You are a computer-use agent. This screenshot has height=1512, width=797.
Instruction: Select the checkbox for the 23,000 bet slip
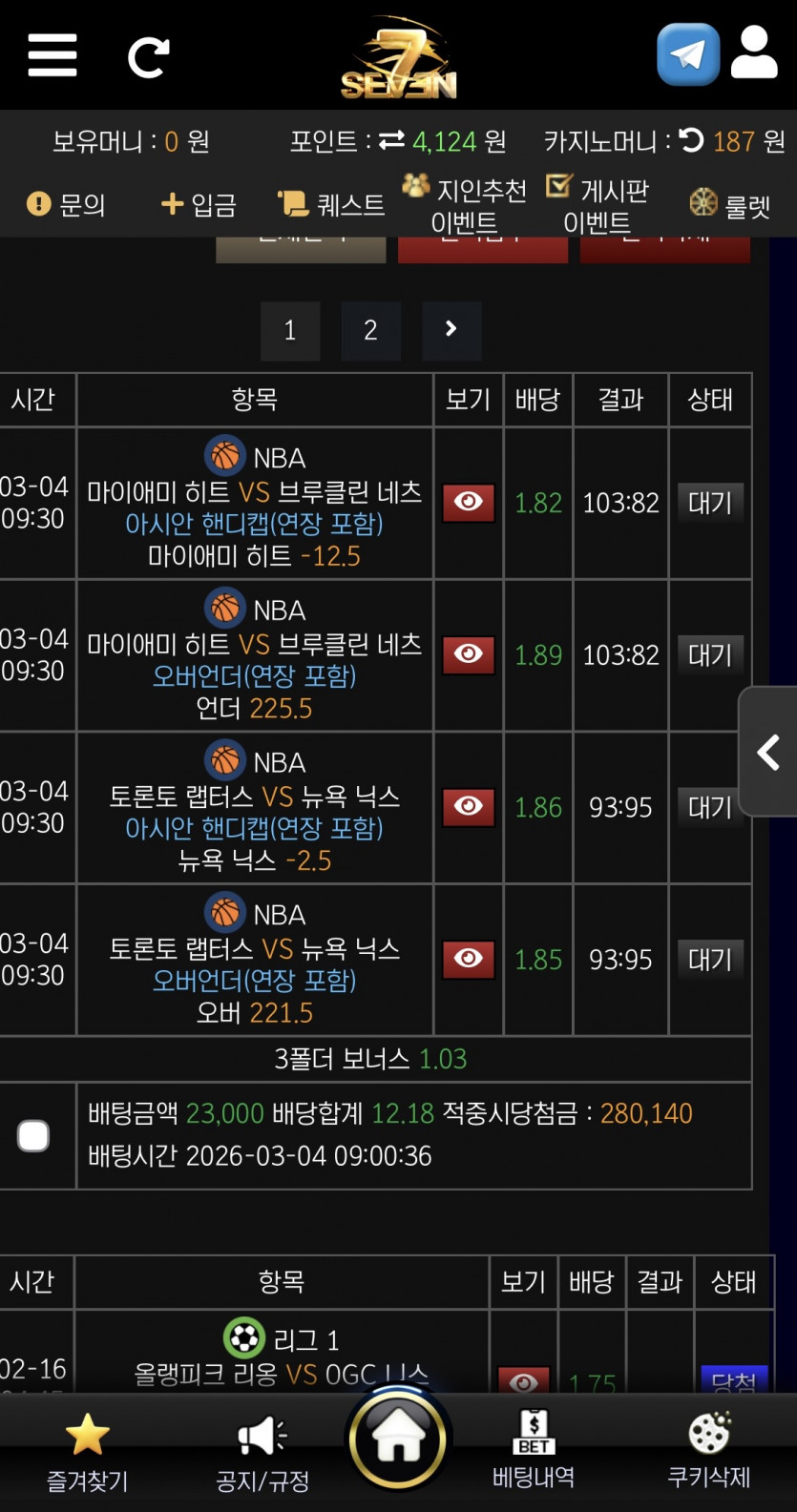pos(33,1135)
